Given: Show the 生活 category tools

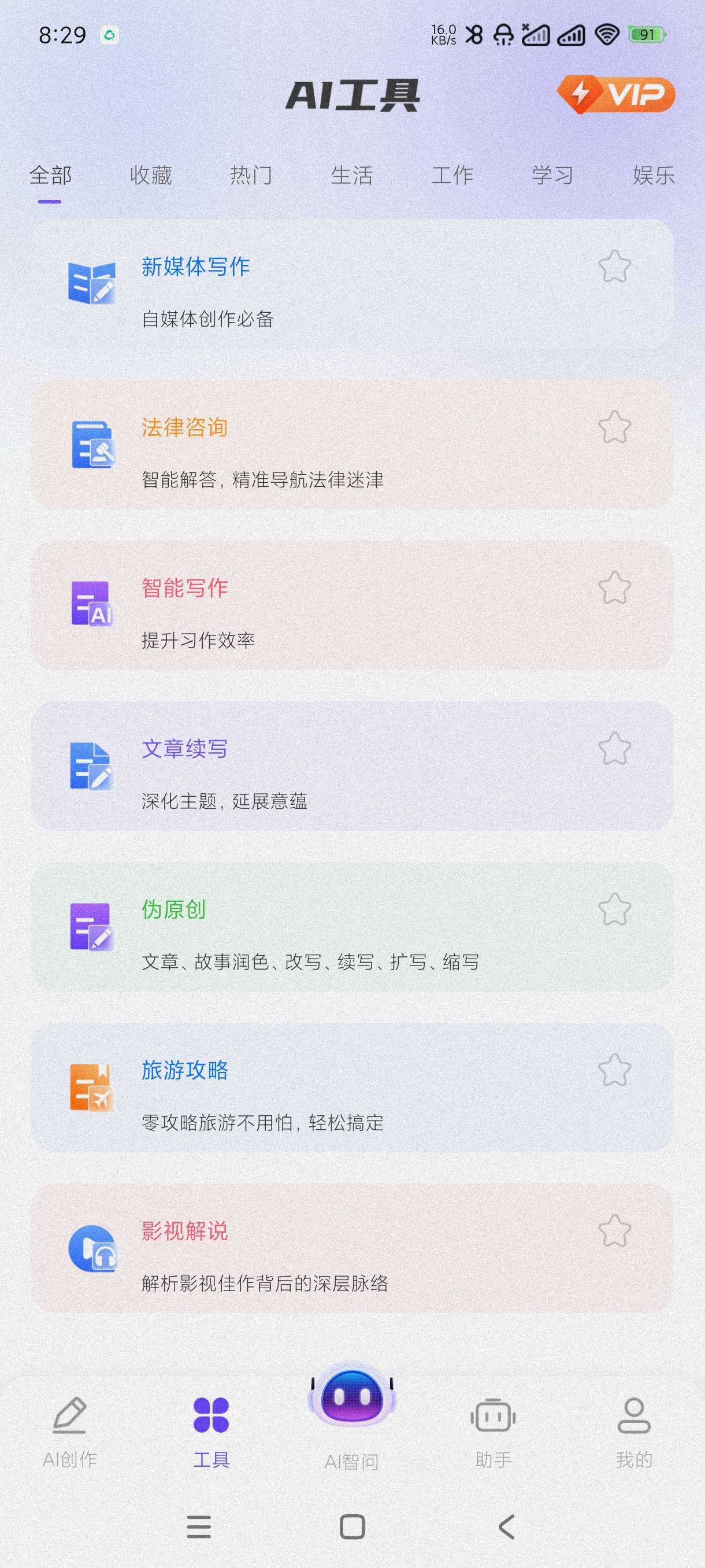Looking at the screenshot, I should point(351,175).
